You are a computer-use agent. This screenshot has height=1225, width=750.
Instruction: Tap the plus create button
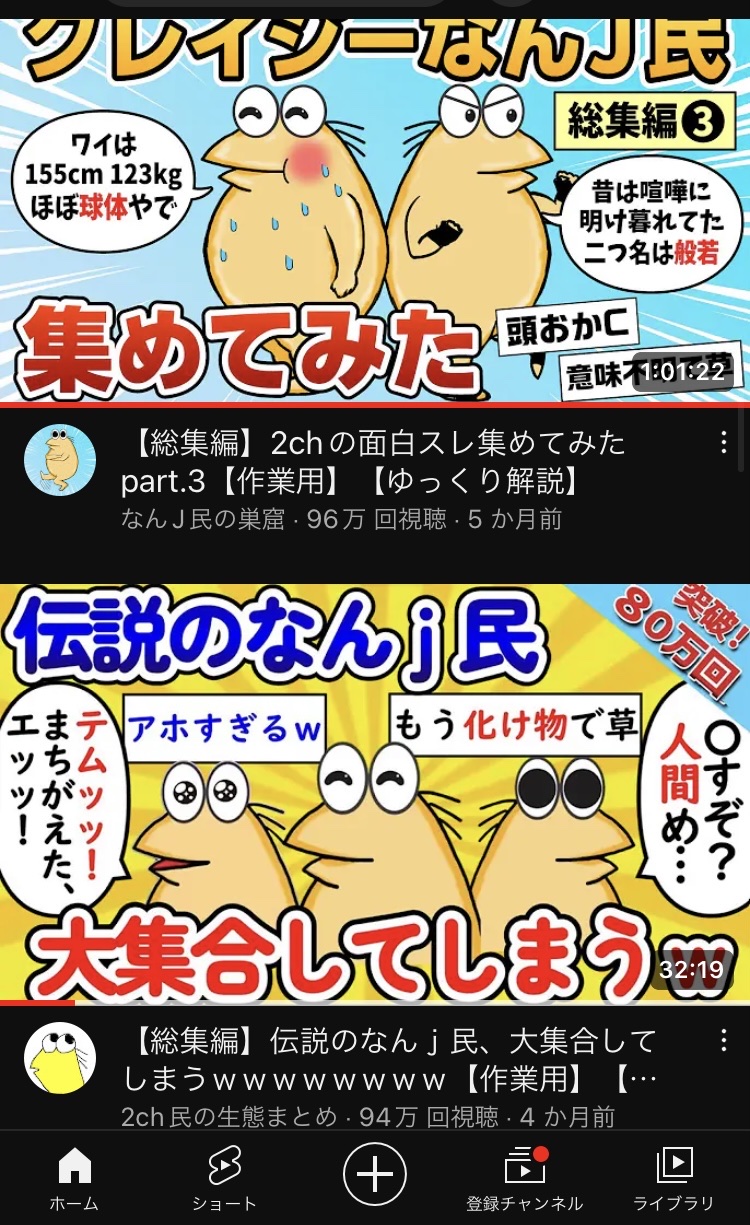click(x=375, y=1173)
